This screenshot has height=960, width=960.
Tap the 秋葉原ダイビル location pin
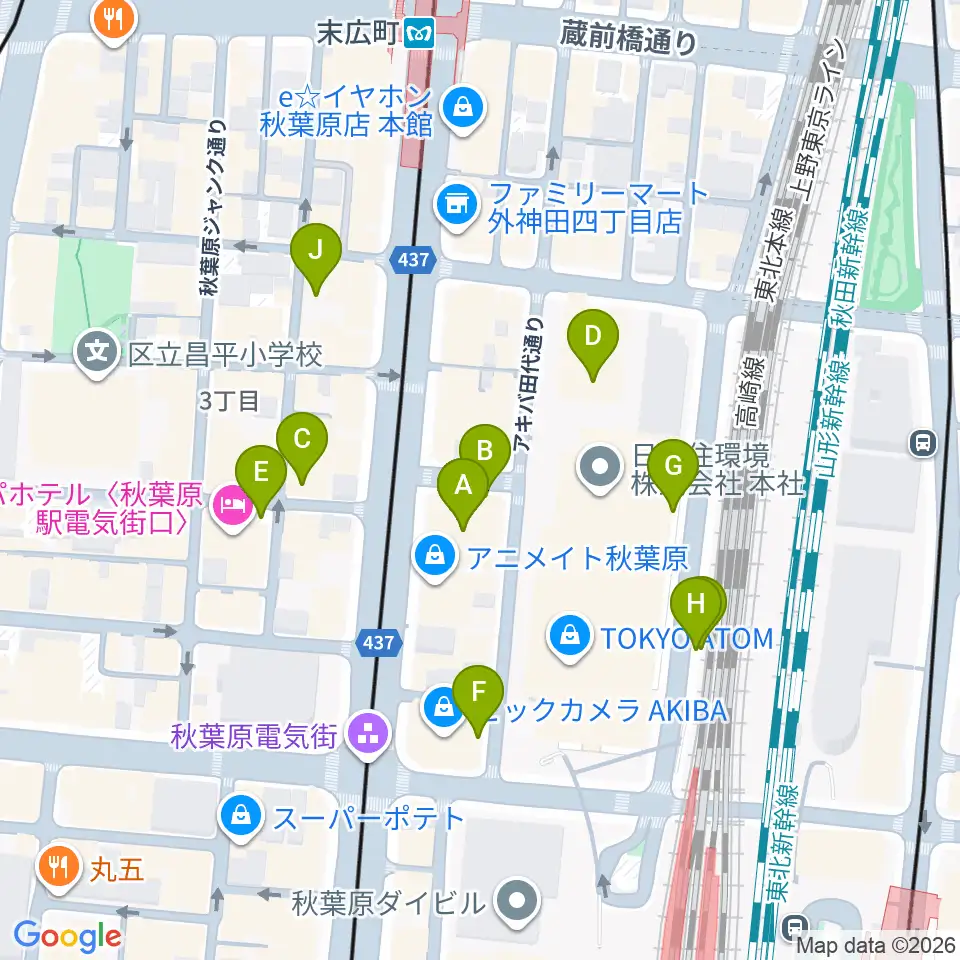pyautogui.click(x=517, y=901)
